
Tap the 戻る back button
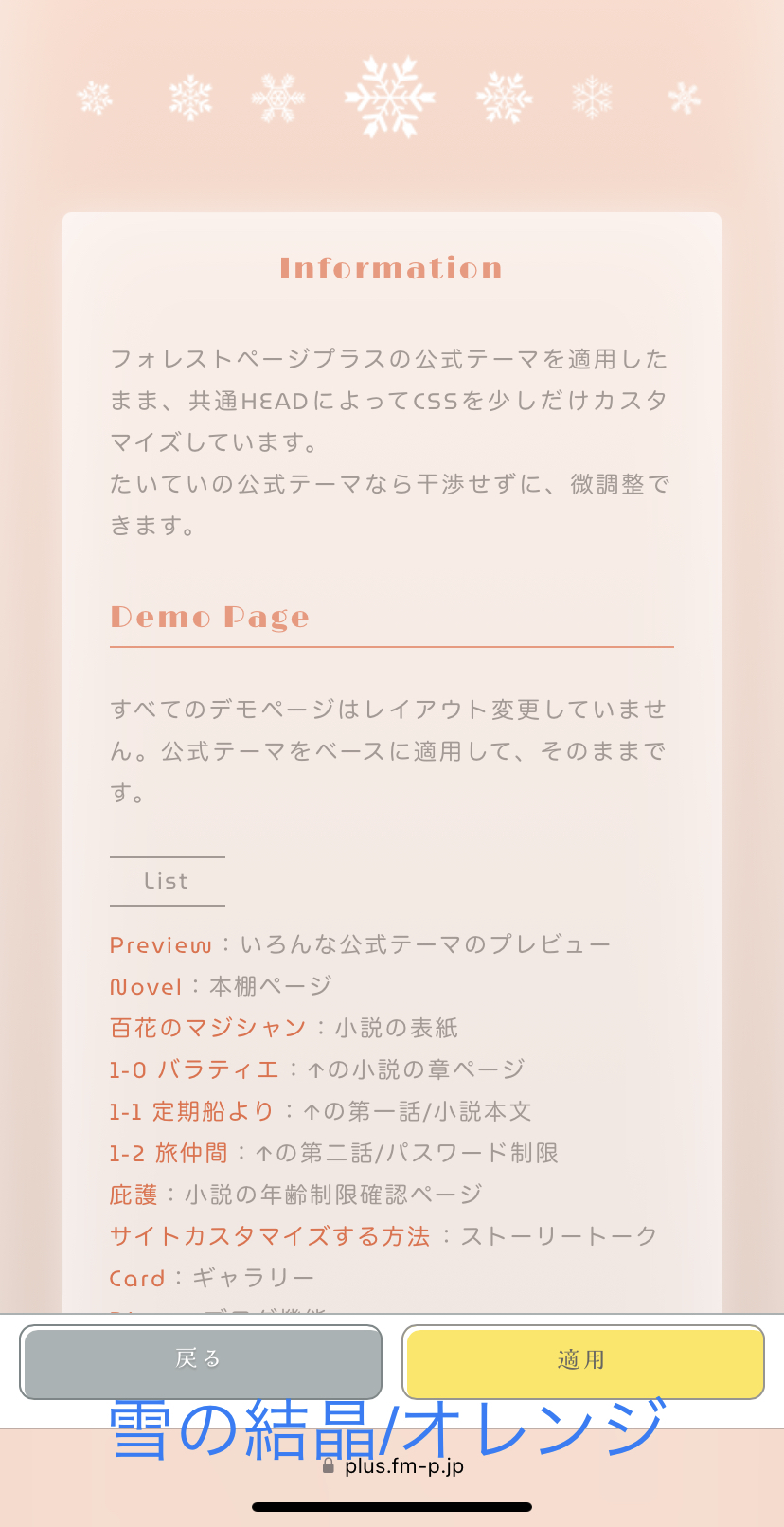pyautogui.click(x=201, y=1362)
